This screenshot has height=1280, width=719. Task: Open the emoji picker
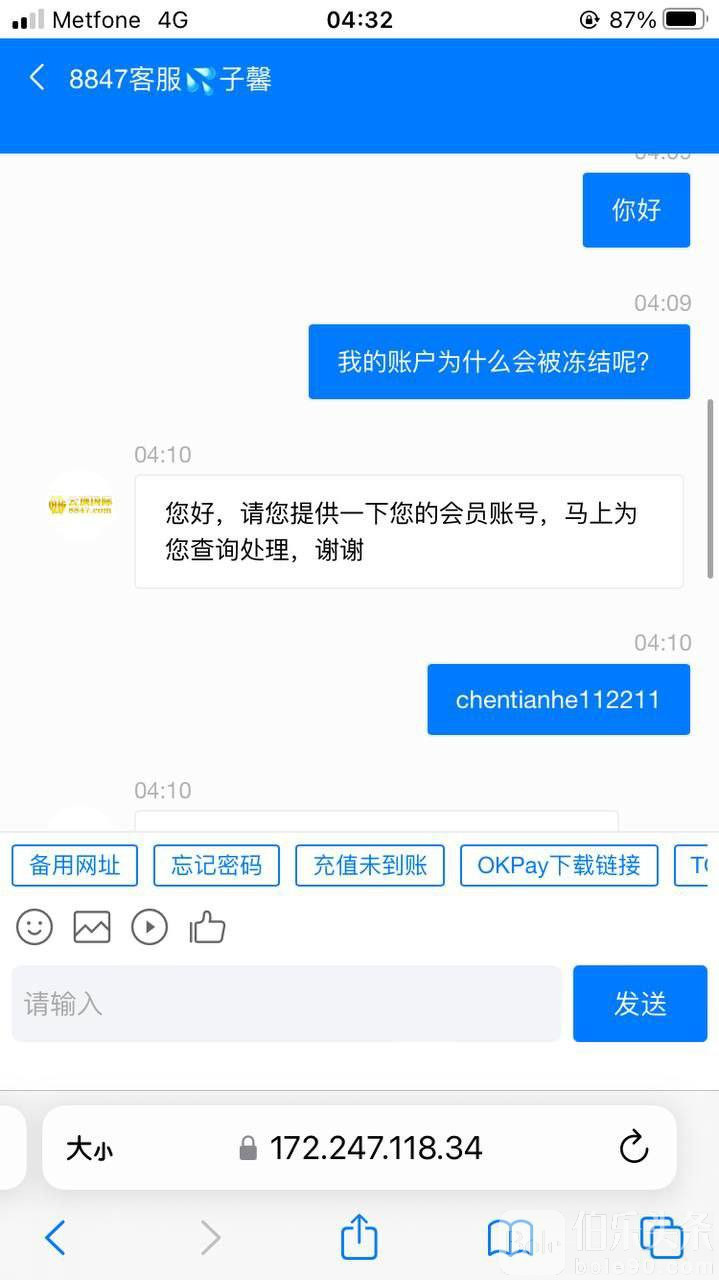35,927
